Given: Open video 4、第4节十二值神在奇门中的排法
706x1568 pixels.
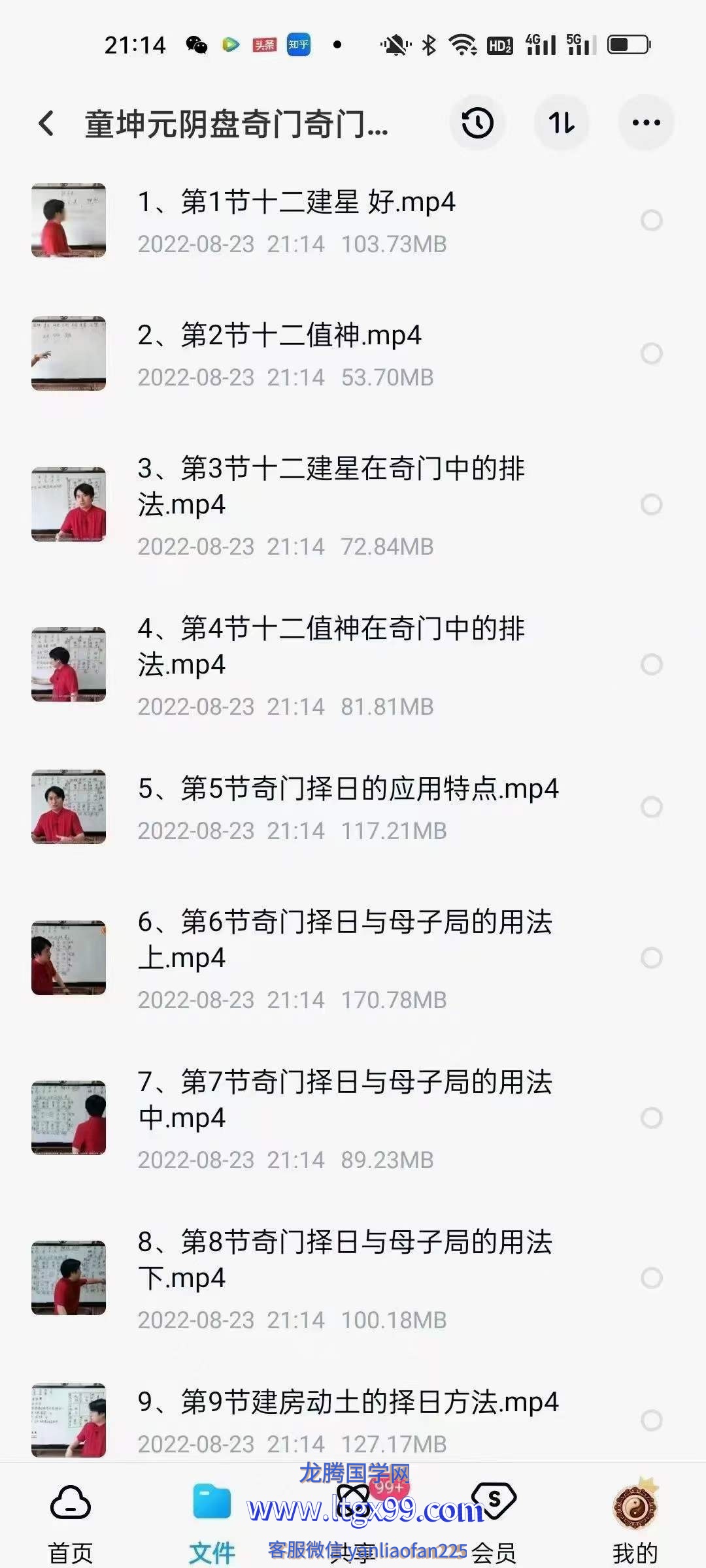Looking at the screenshot, I should pyautogui.click(x=330, y=646).
